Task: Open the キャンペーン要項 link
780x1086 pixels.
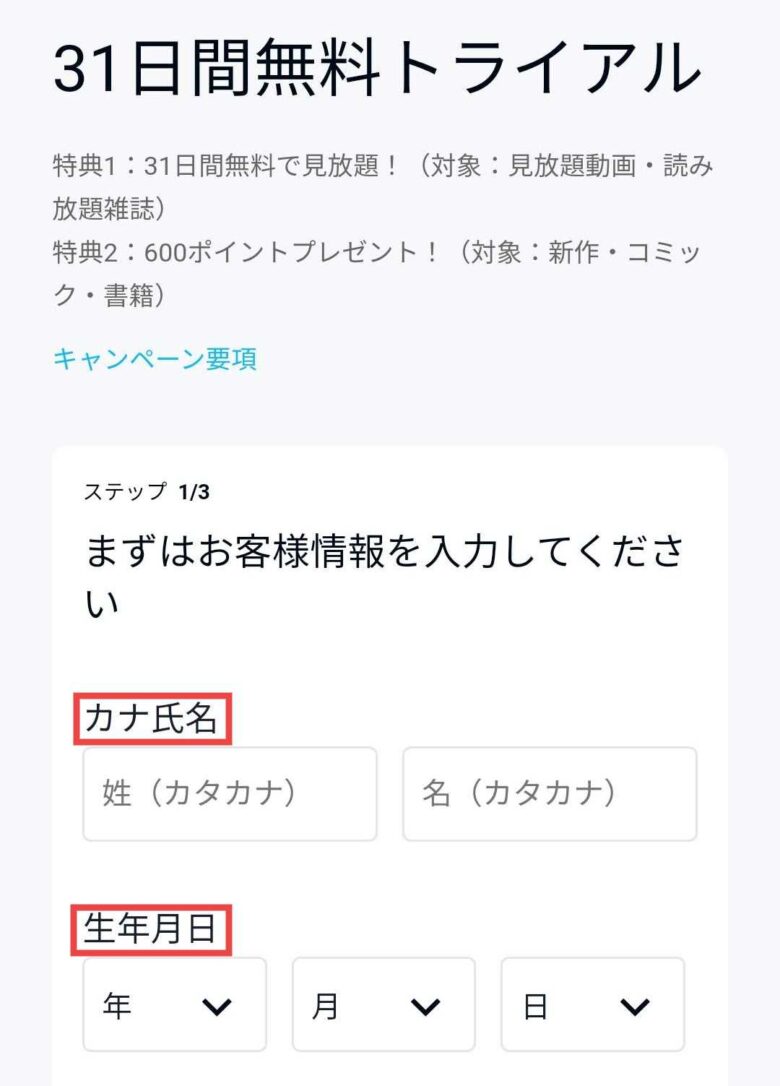Action: click(x=155, y=360)
